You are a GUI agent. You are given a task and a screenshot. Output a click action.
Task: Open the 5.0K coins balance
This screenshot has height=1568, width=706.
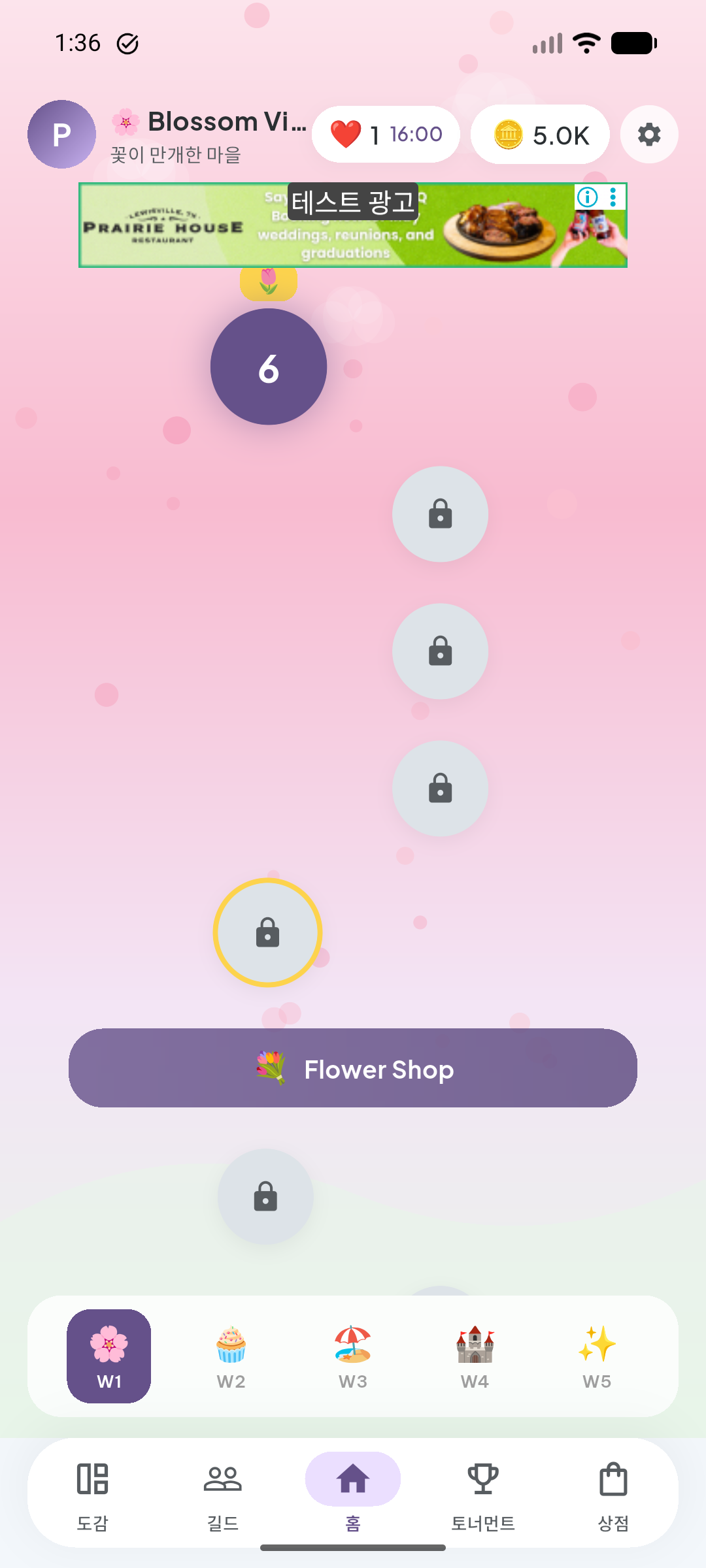point(540,135)
